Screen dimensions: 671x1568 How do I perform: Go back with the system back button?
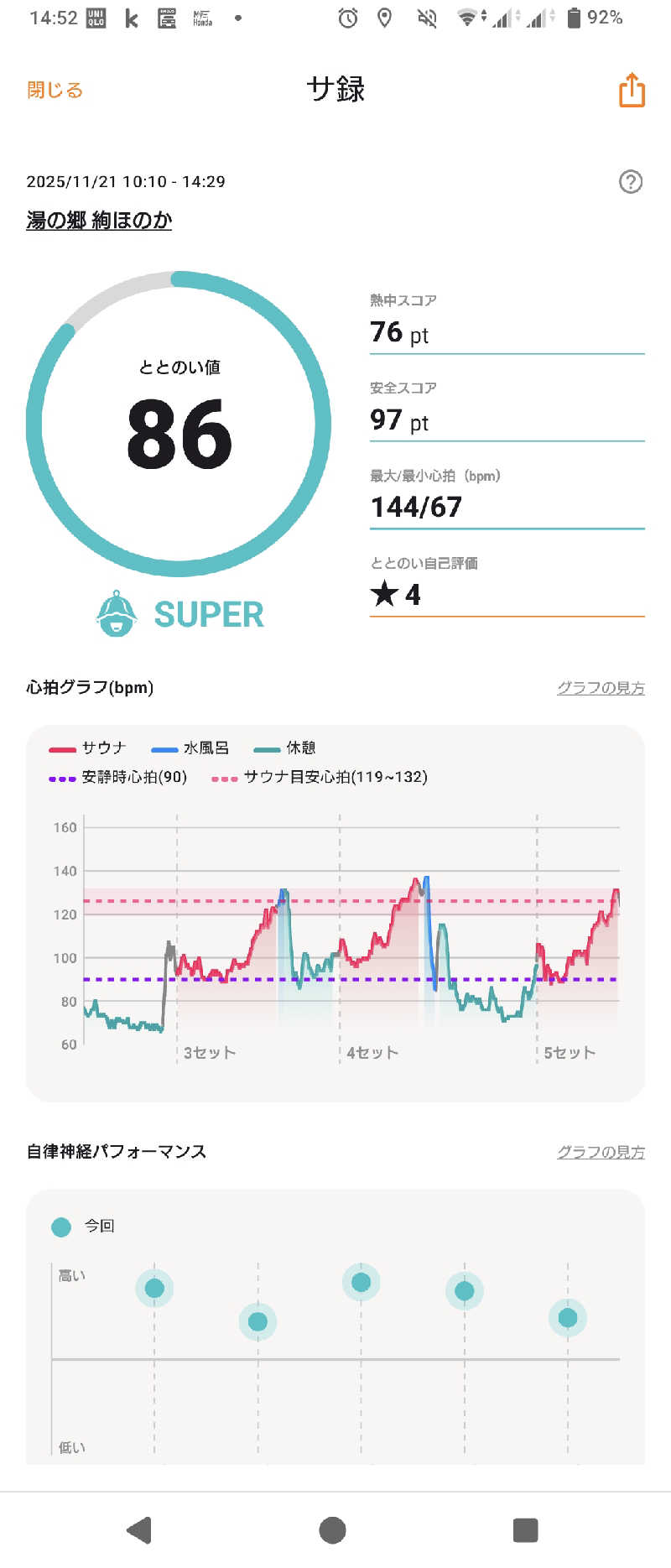tap(139, 1530)
